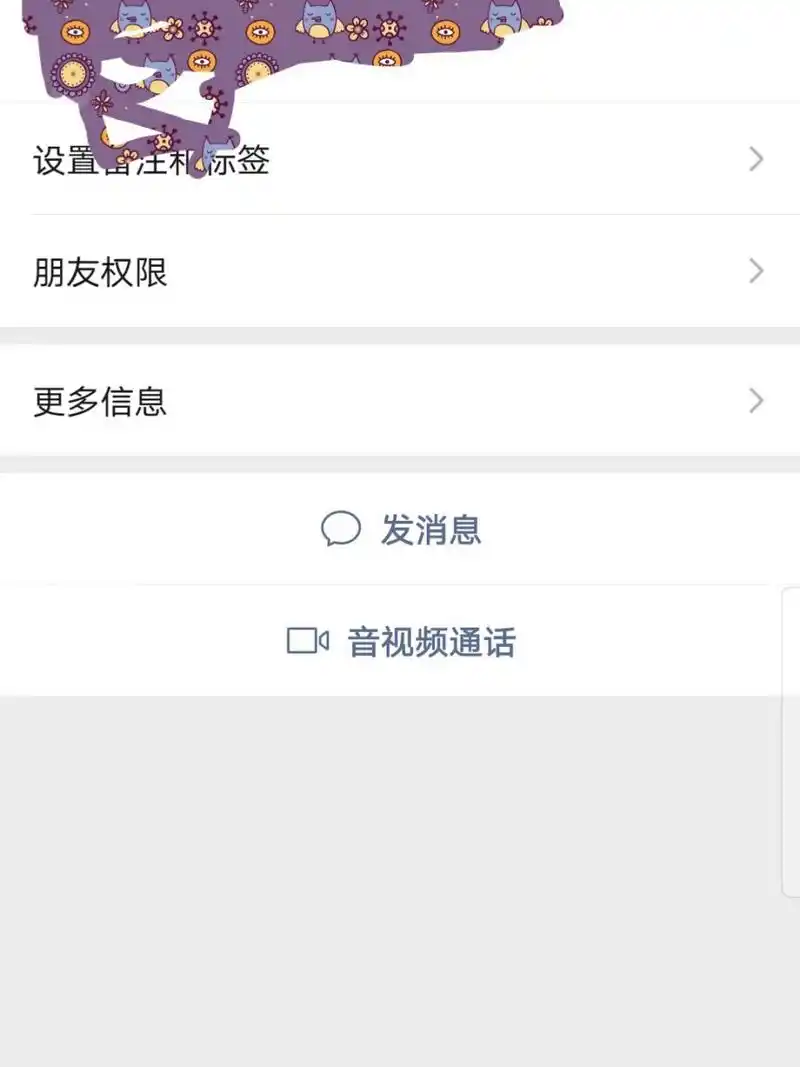800x1067 pixels.
Task: Click the video camera icon beside 音视频通话
Action: pyautogui.click(x=305, y=642)
